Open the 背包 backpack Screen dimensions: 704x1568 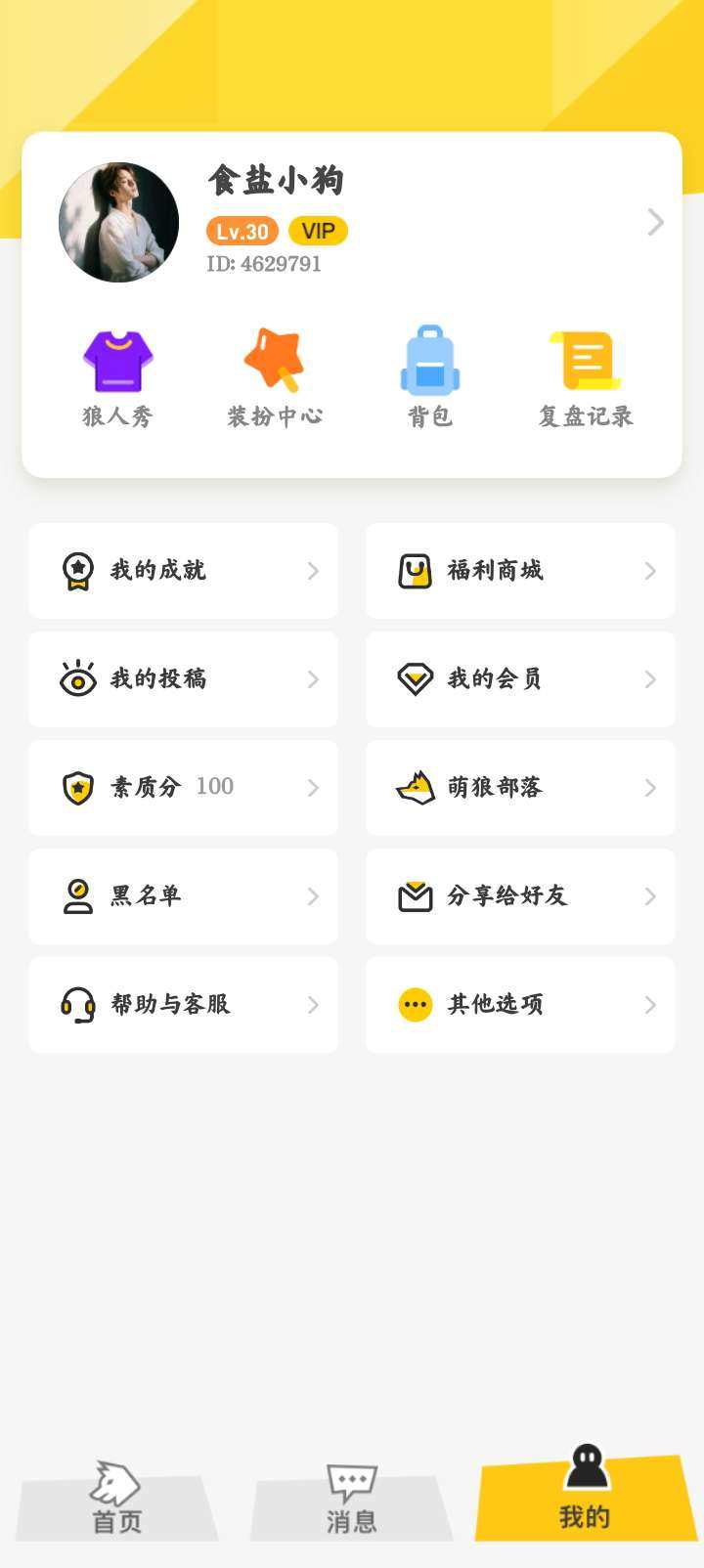(430, 378)
